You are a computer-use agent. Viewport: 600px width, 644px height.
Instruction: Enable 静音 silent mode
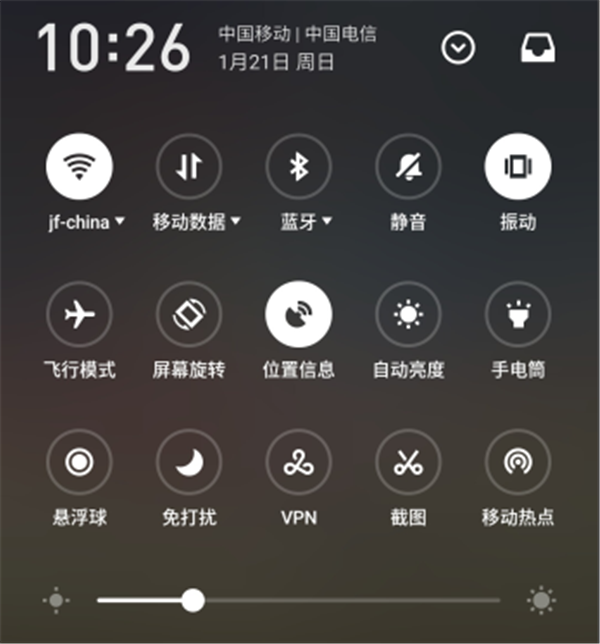408,167
